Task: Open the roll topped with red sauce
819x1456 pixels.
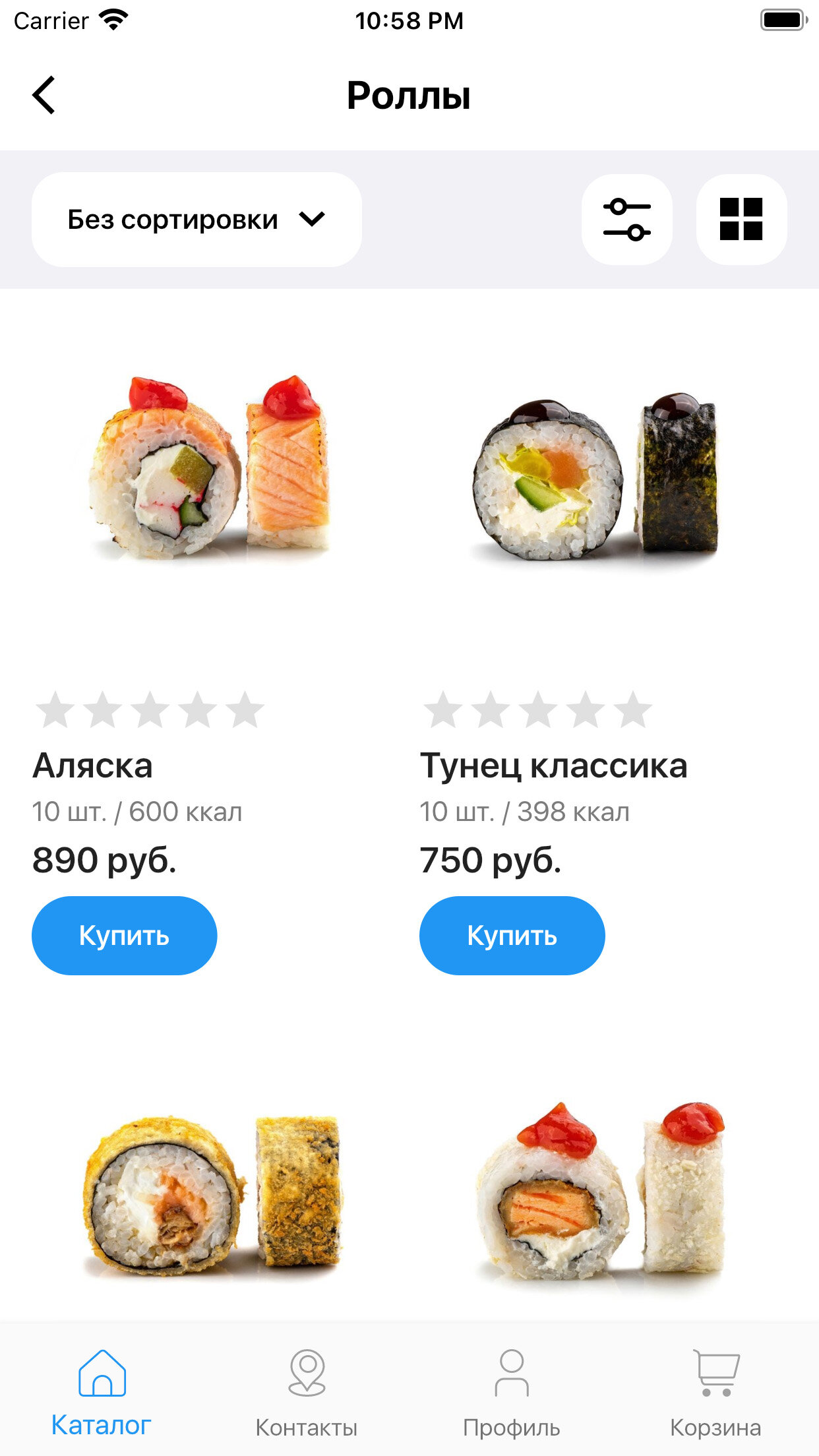Action: click(x=599, y=1194)
